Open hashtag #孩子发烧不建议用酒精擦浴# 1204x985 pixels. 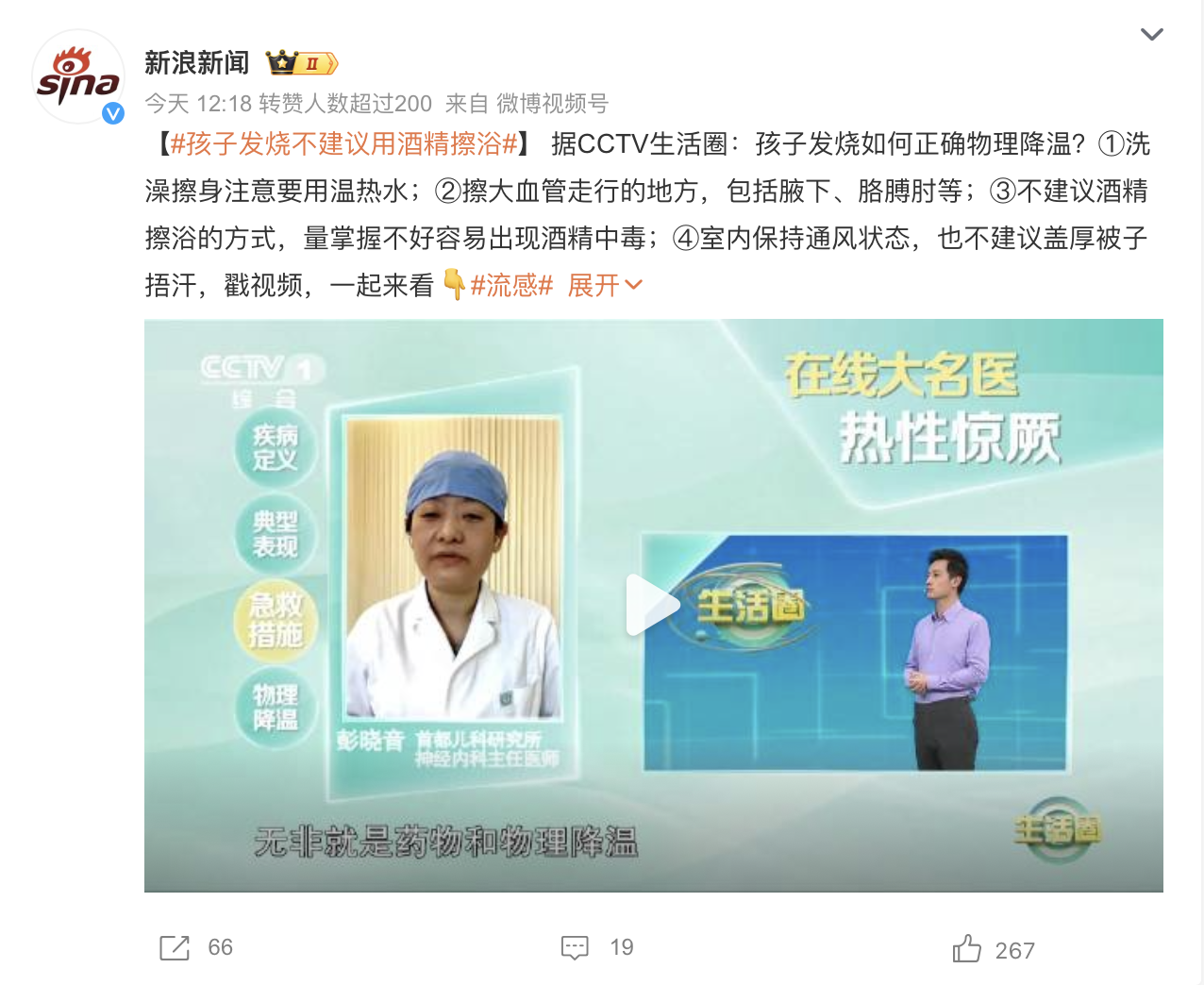tap(344, 143)
